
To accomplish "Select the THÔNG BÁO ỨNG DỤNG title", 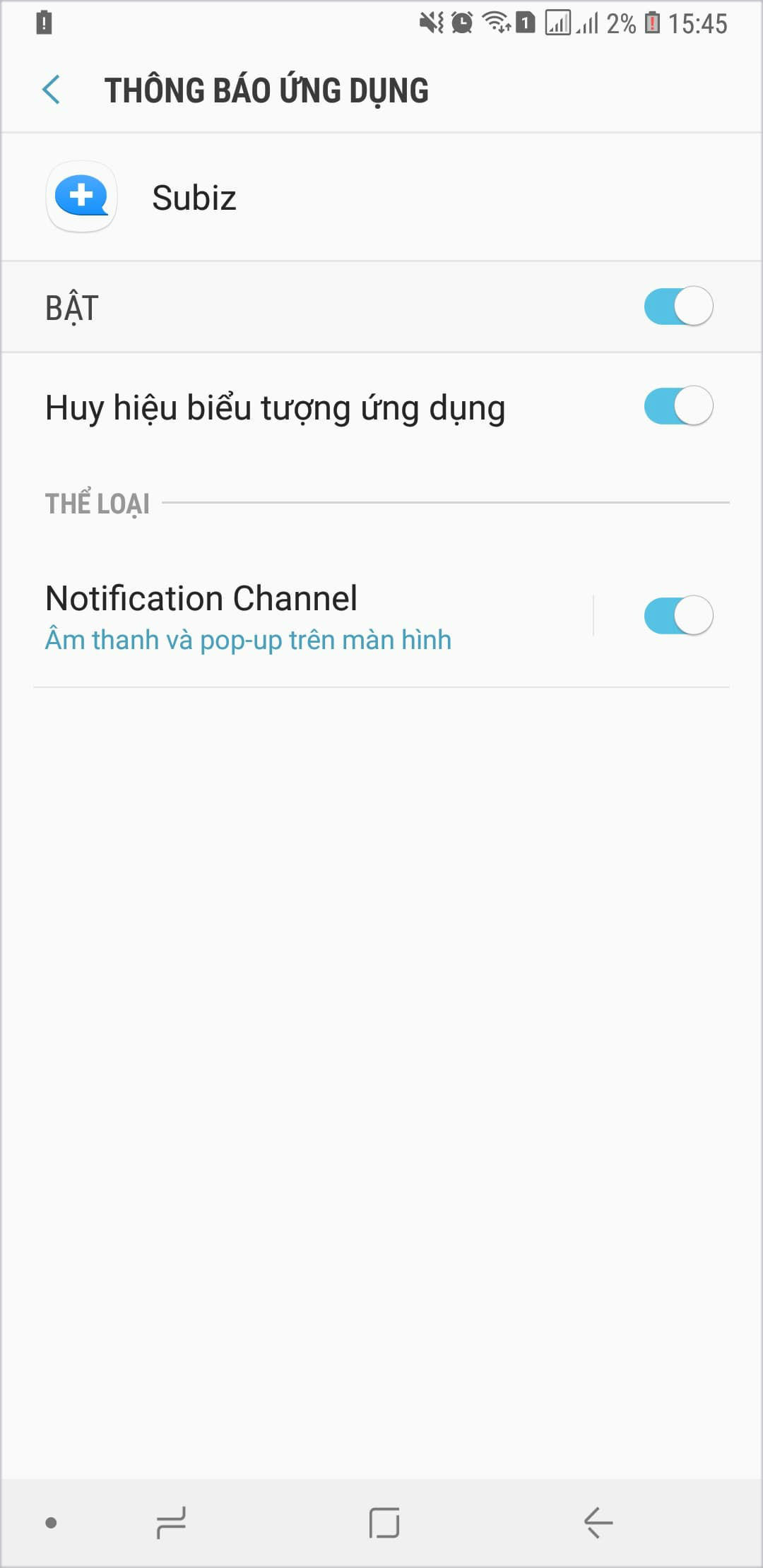I will pos(267,90).
